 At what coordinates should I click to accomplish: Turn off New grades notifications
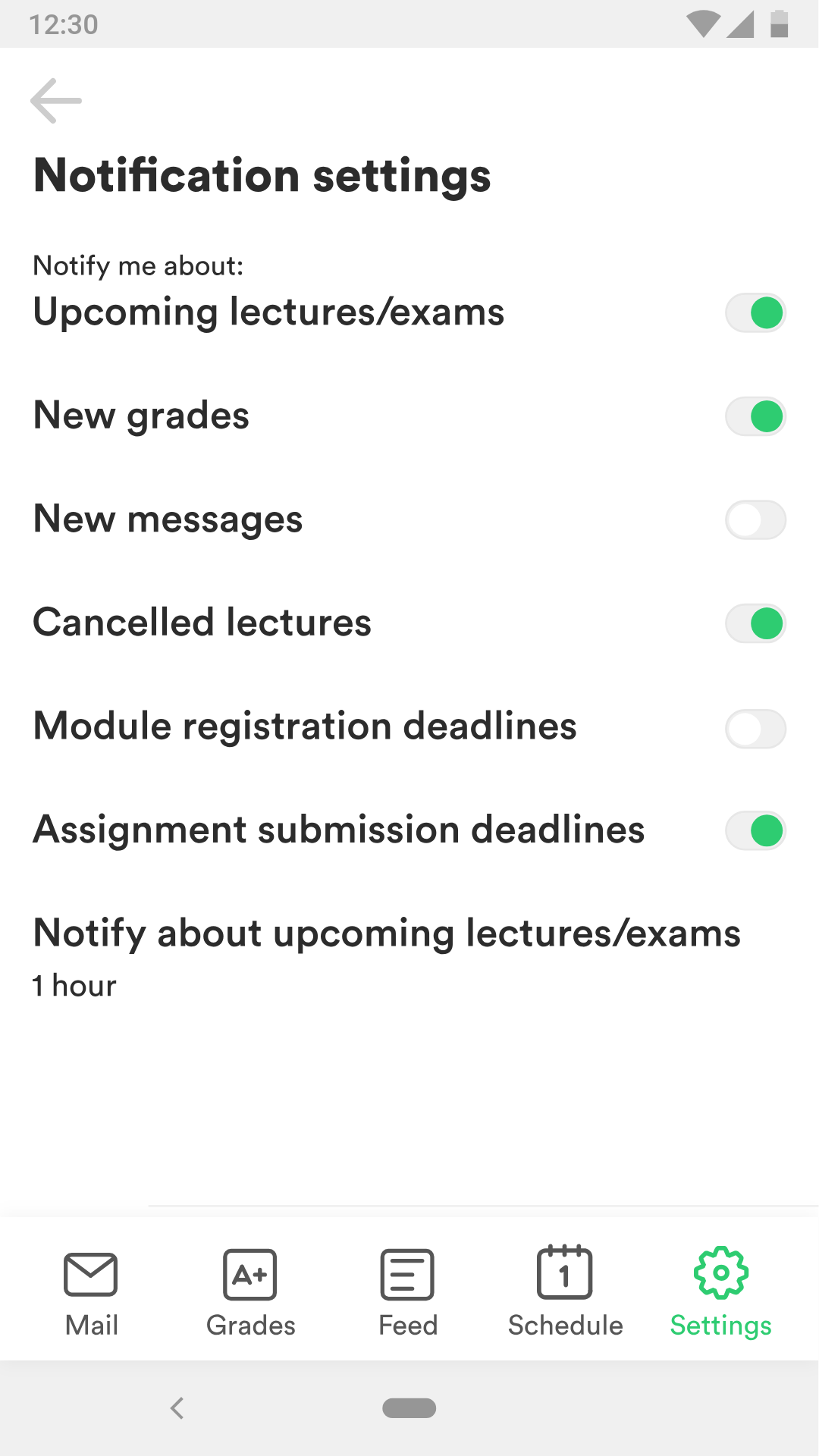755,416
